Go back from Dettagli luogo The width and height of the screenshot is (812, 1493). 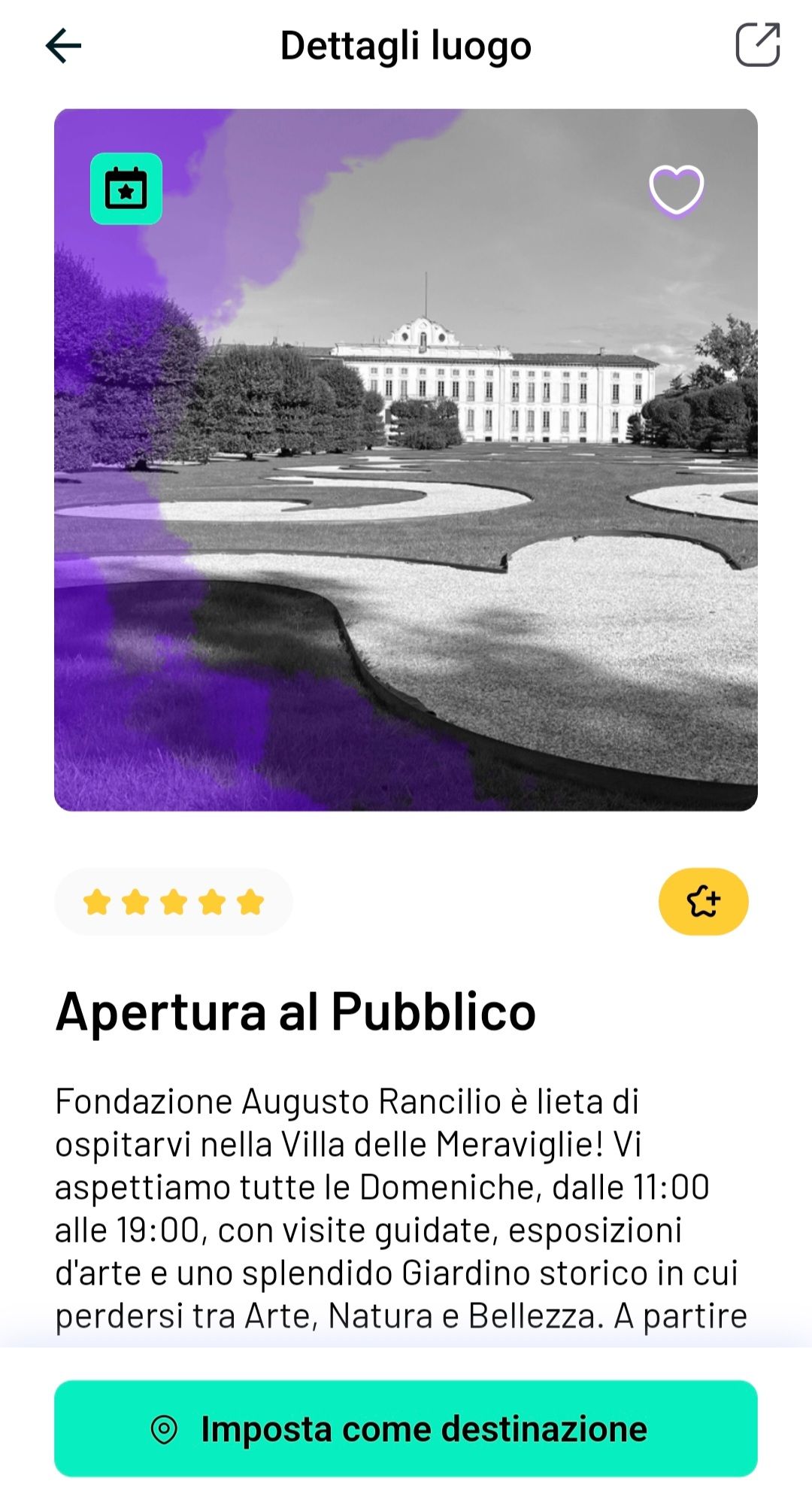(64, 46)
